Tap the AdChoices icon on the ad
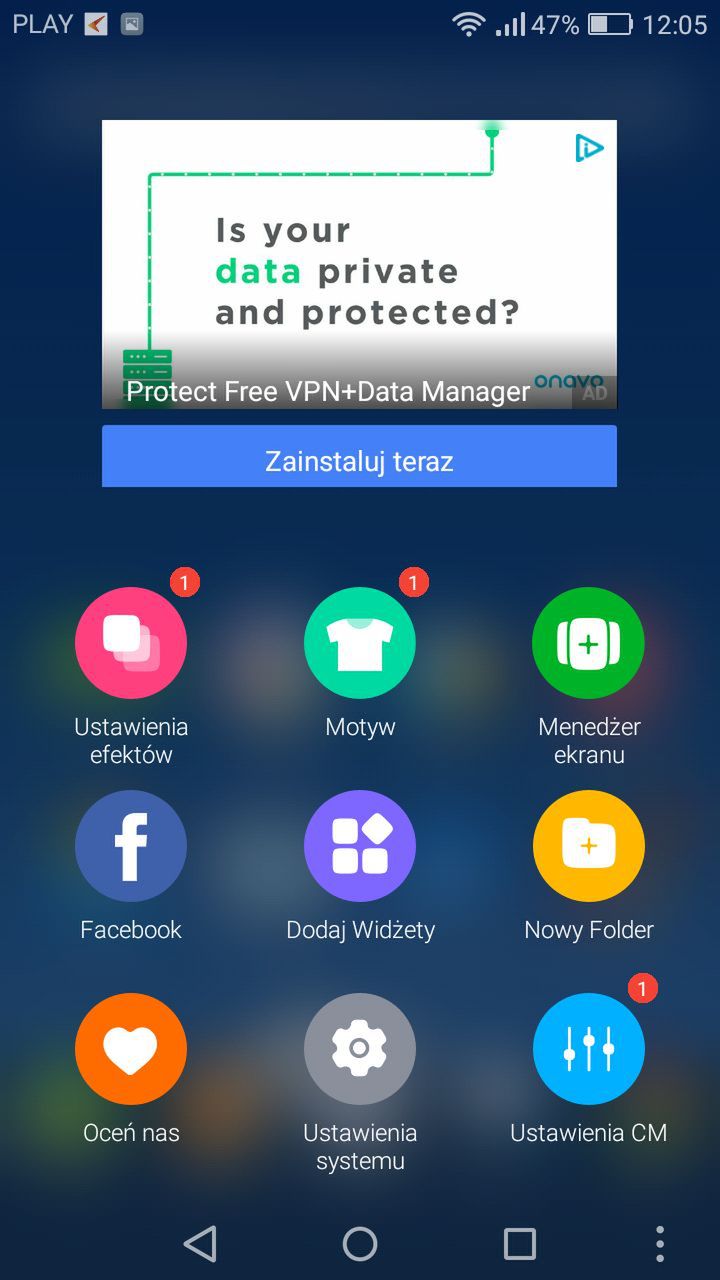Viewport: 720px width, 1280px height. pos(590,148)
